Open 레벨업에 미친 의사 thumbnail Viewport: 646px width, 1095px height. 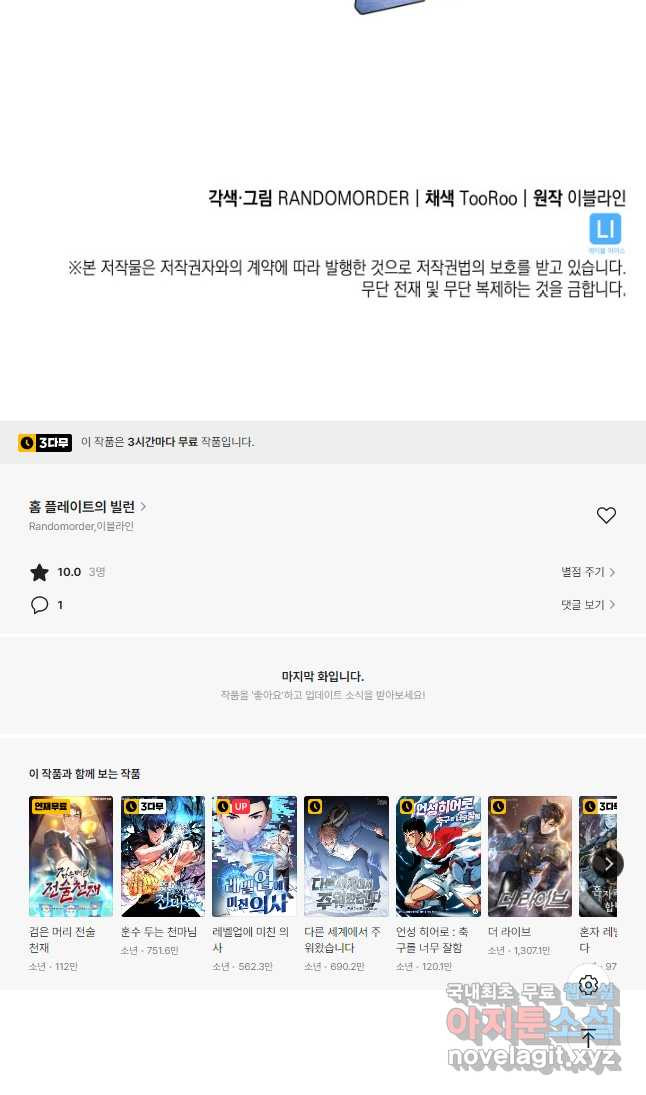click(x=254, y=856)
